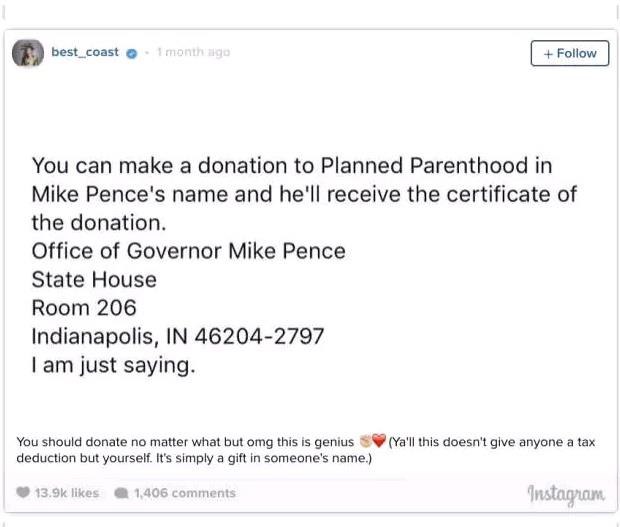Screen dimensions: 620x527
Task: Like the post via 13.9k likes heart
Action: tap(24, 493)
